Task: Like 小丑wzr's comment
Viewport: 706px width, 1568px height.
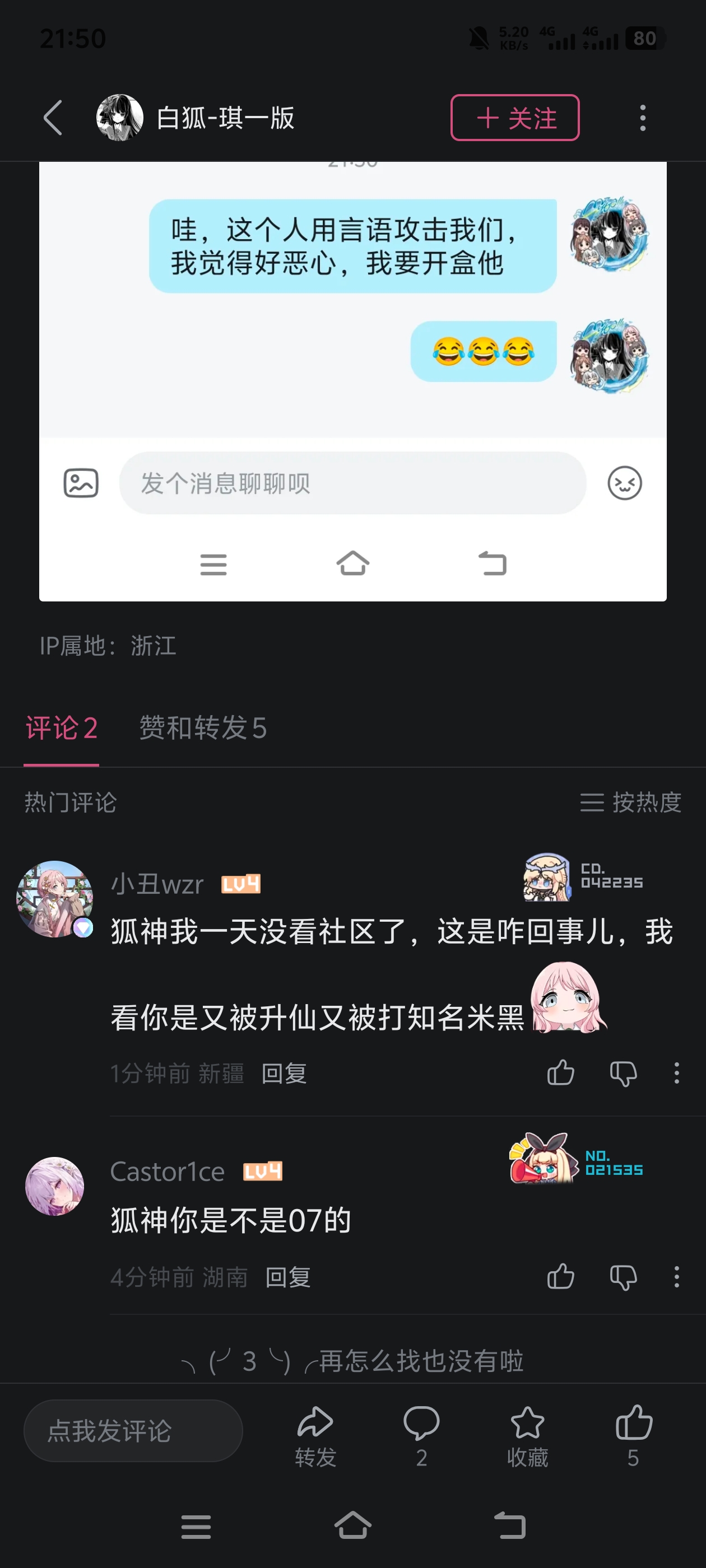Action: [x=560, y=1073]
